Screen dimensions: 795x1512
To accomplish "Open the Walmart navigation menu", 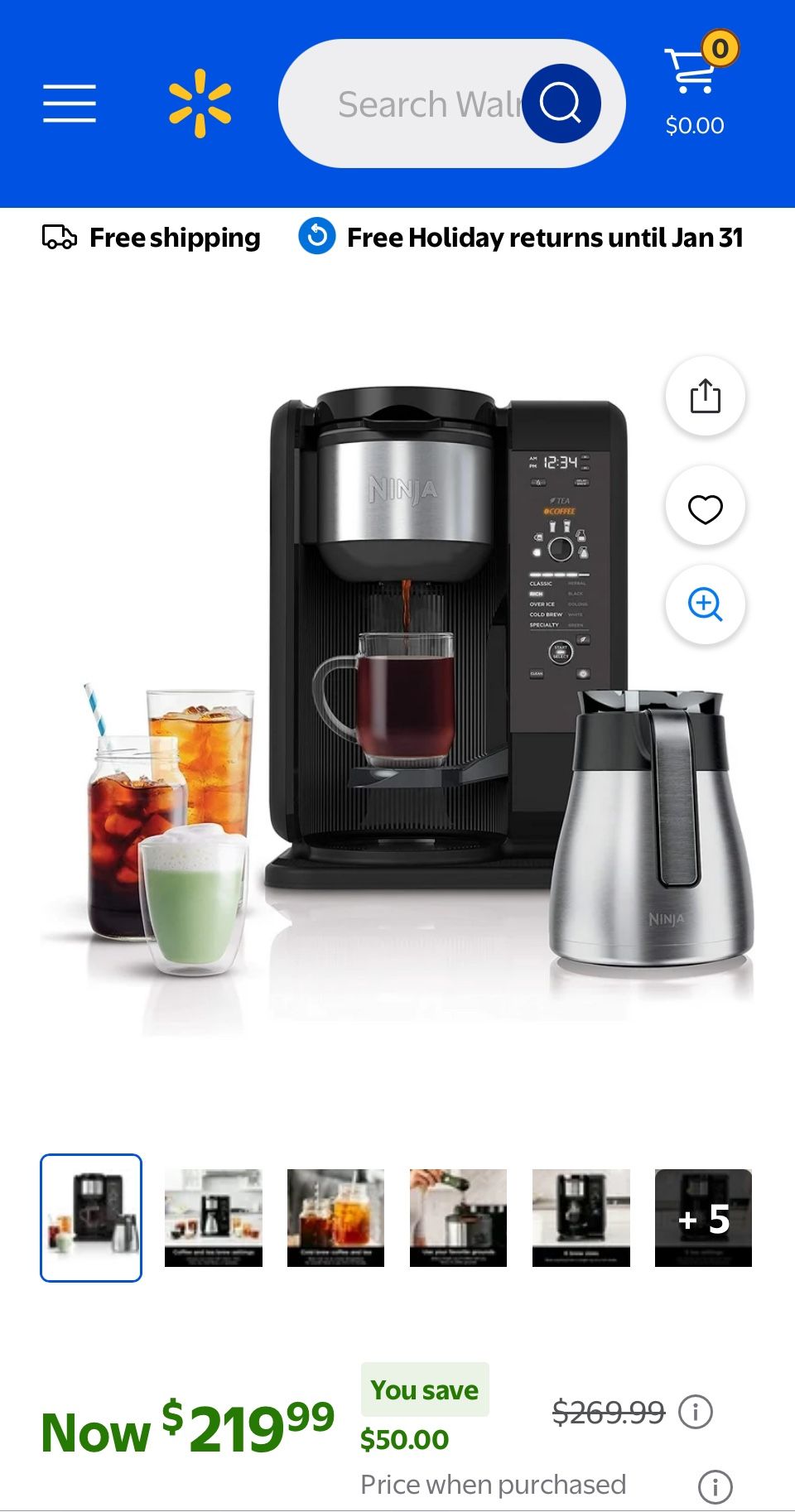I will coord(70,103).
